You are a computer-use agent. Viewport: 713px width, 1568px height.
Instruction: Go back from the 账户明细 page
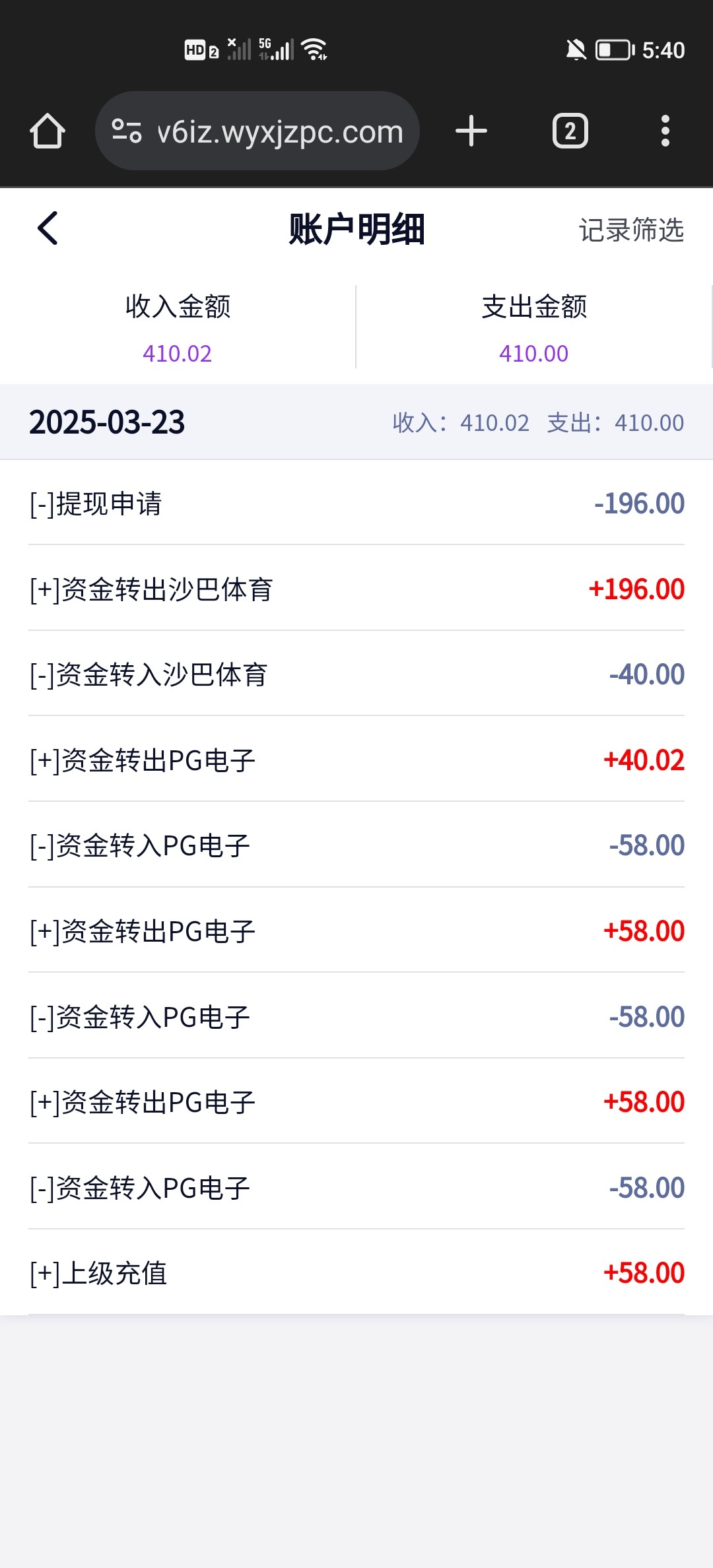coord(48,228)
